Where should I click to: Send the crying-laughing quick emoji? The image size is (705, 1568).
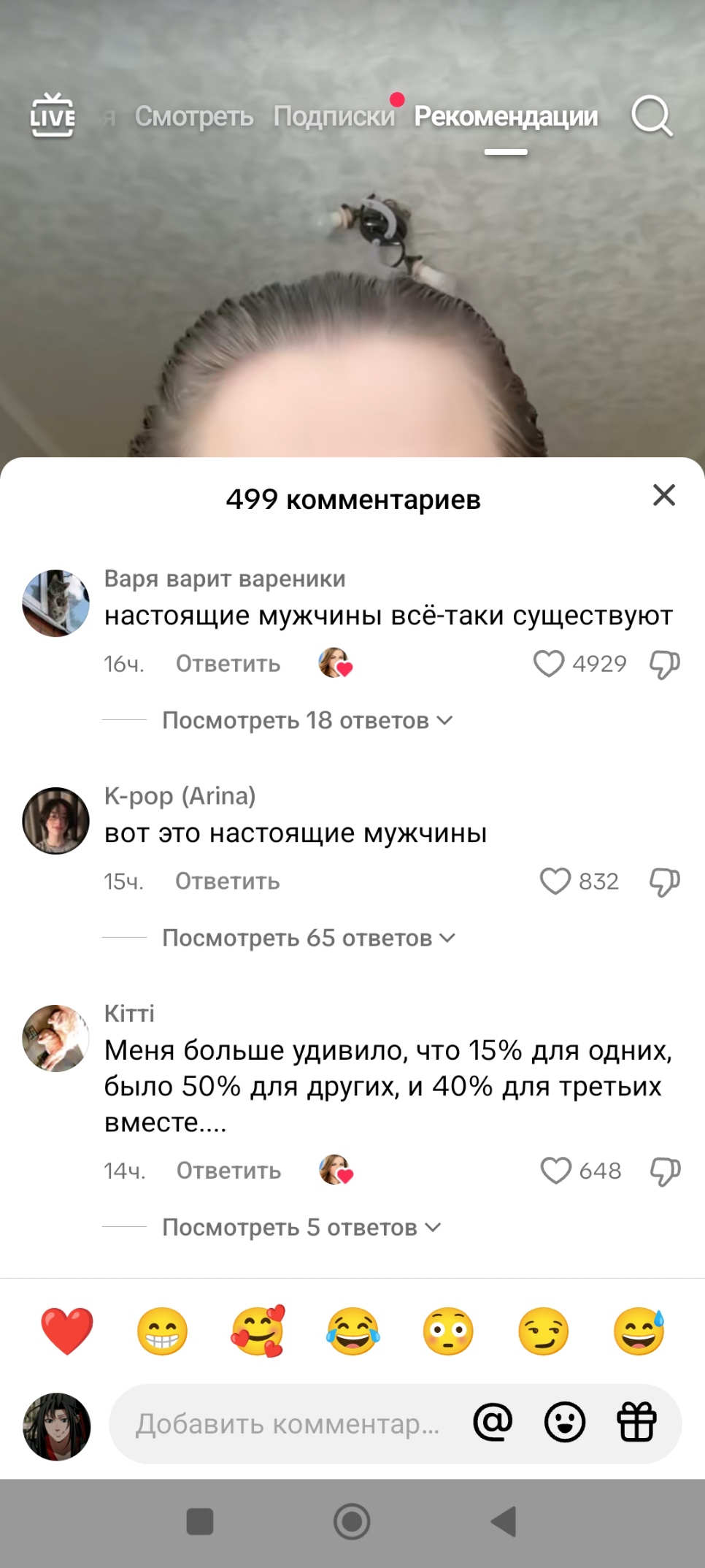pos(353,1331)
